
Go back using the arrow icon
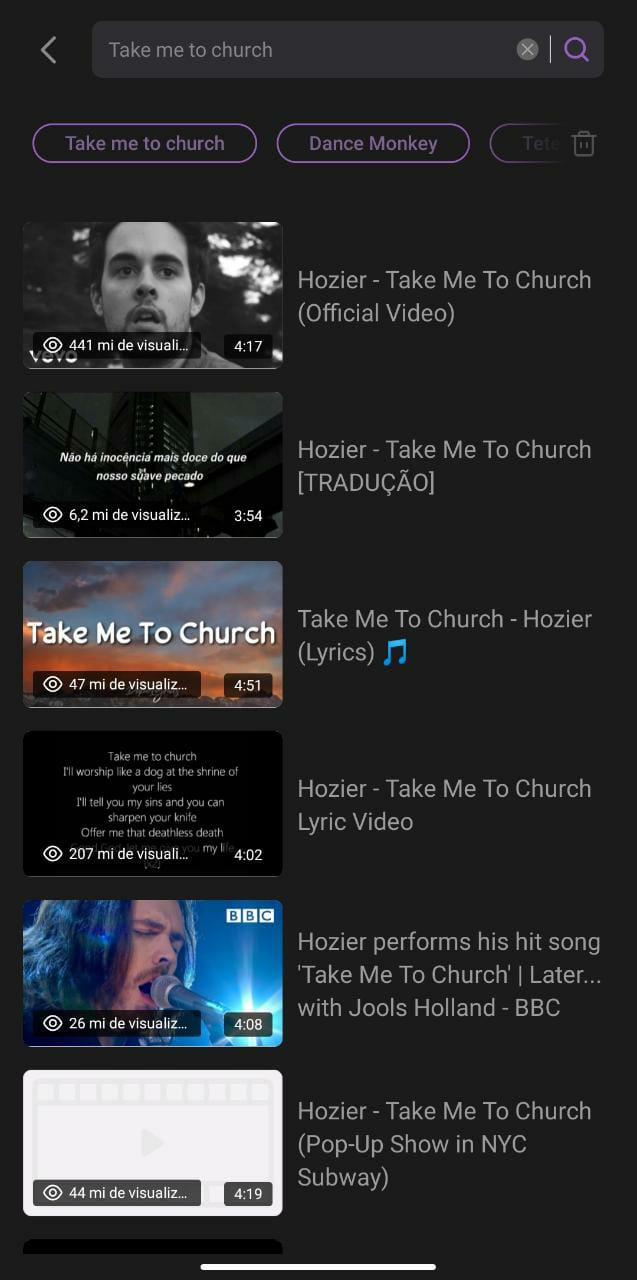pos(48,50)
